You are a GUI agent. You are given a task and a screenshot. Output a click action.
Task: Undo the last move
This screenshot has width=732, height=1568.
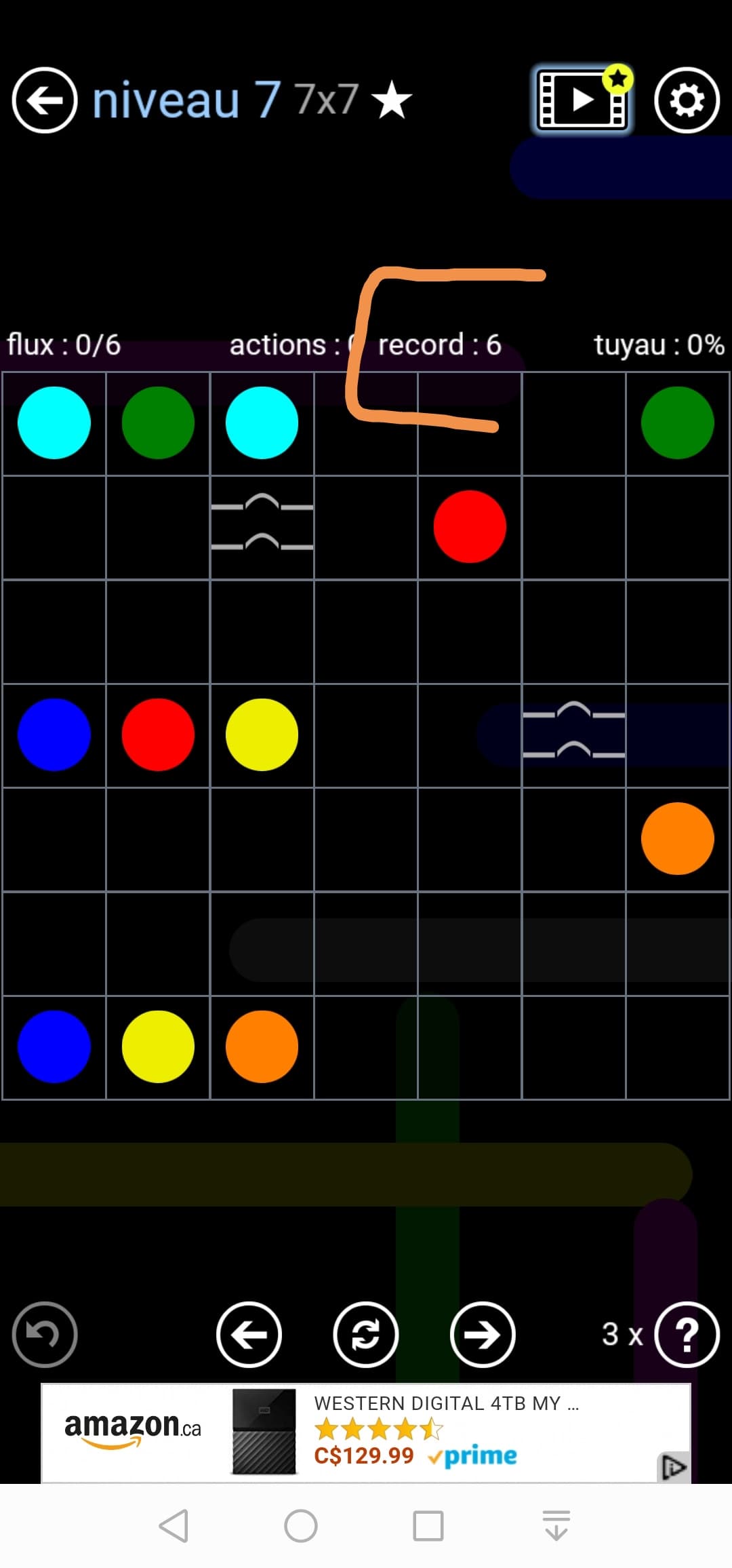click(x=45, y=1334)
